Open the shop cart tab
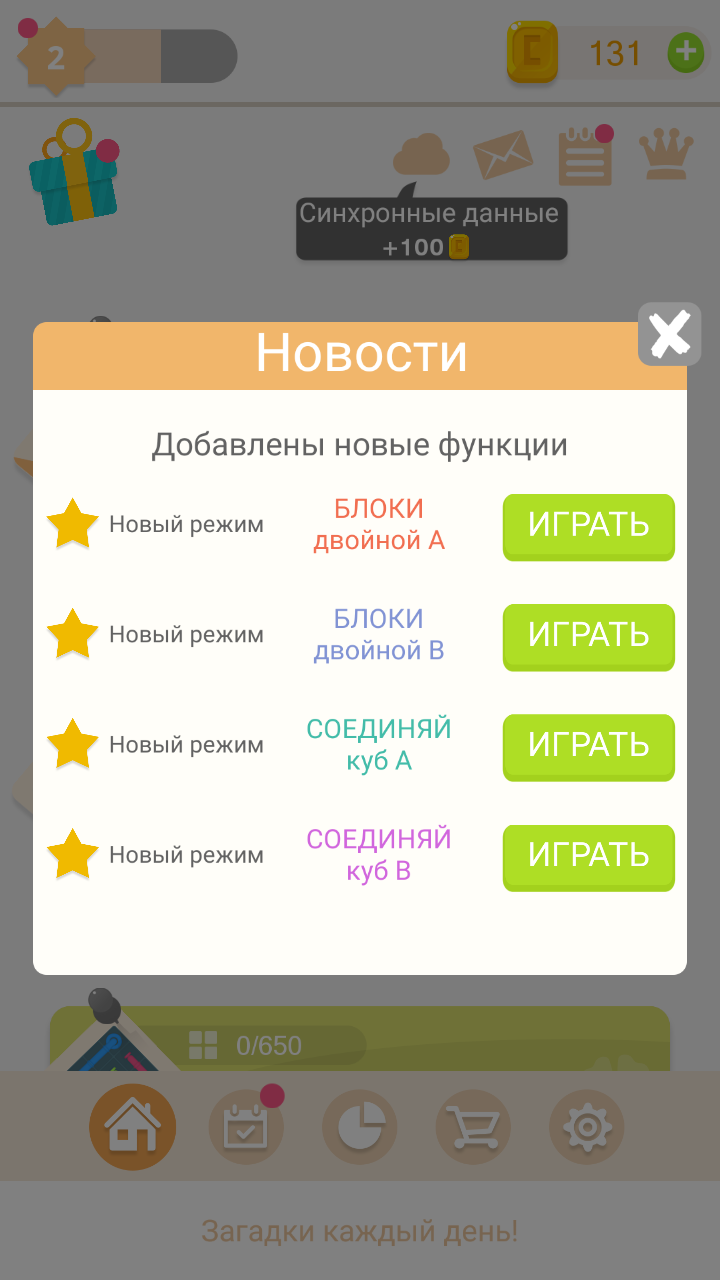 (473, 1128)
